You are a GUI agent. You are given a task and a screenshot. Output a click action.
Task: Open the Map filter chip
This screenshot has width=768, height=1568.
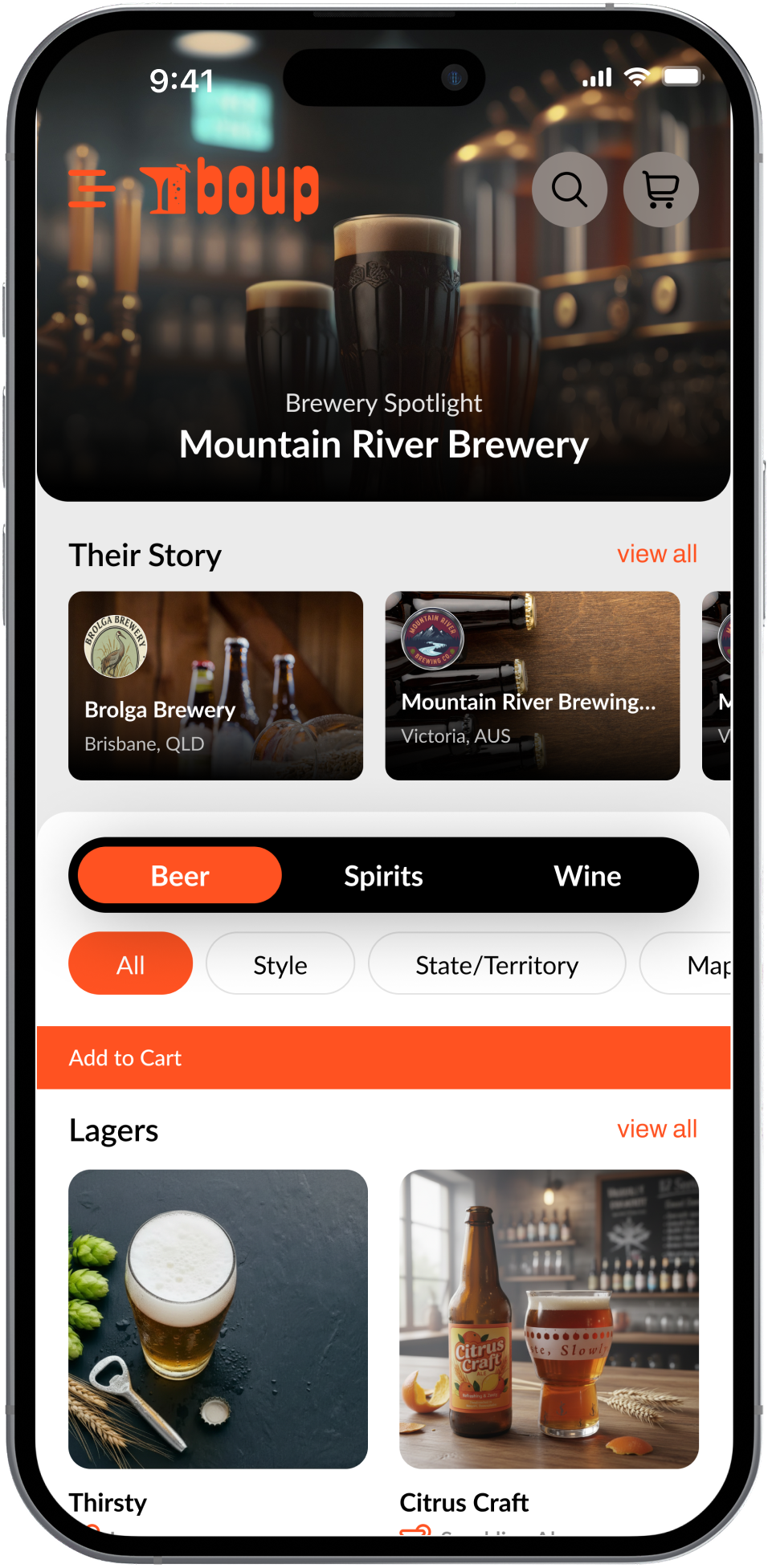tap(686, 963)
